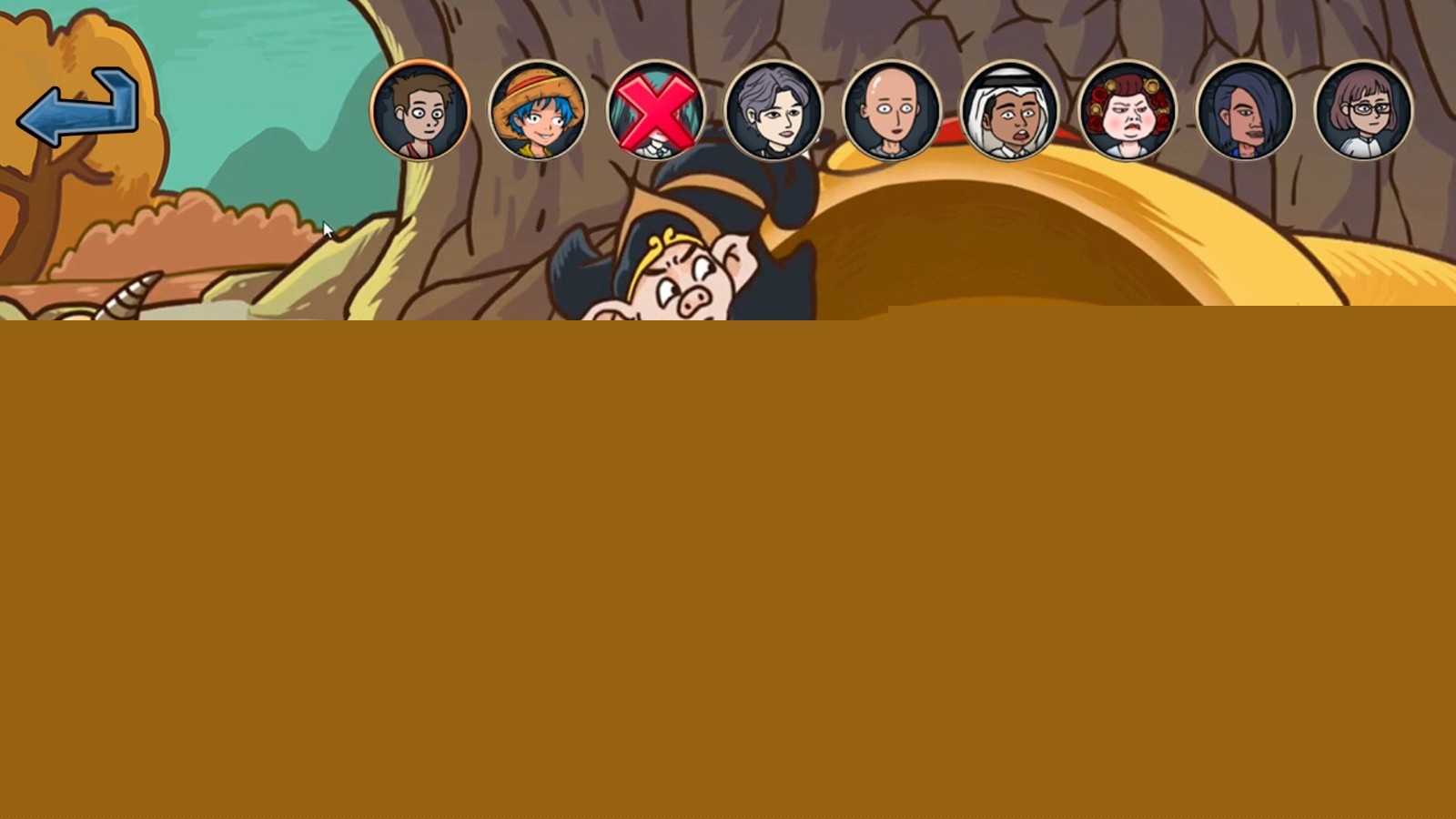Select the brown-haired boy avatar
1456x819 pixels.
[420, 111]
